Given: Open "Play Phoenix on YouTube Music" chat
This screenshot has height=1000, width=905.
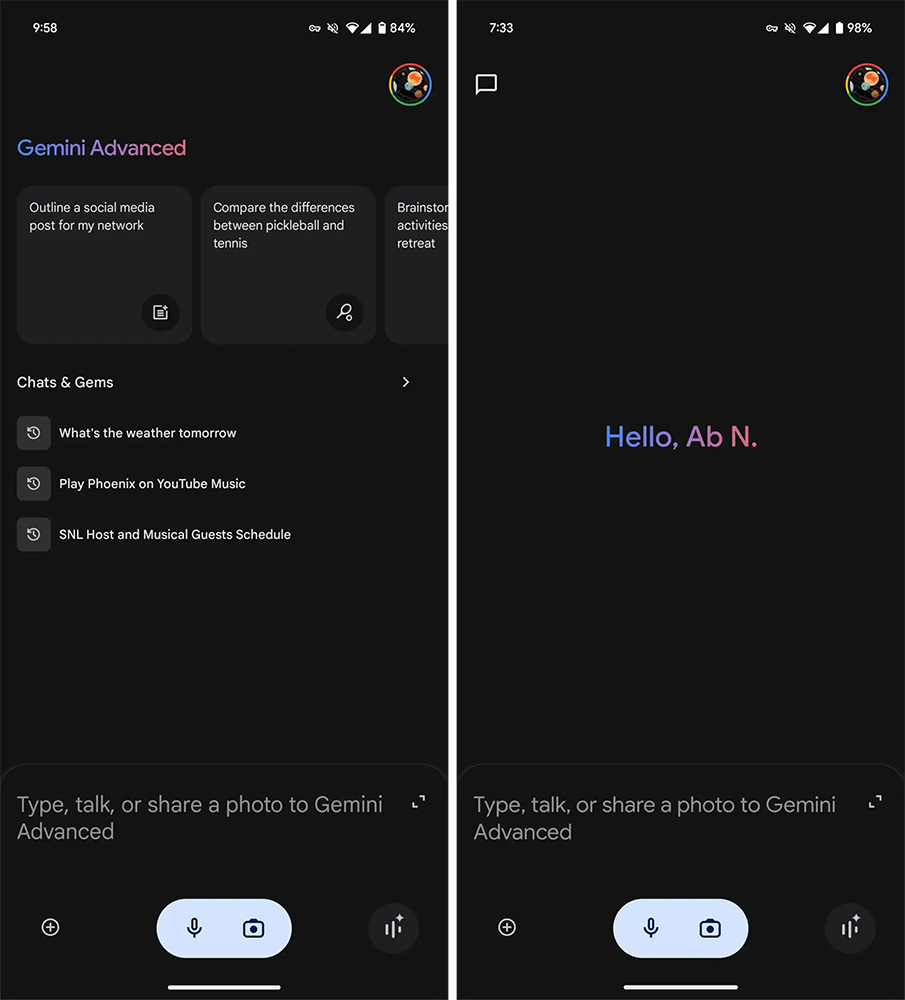Looking at the screenshot, I should click(x=152, y=484).
